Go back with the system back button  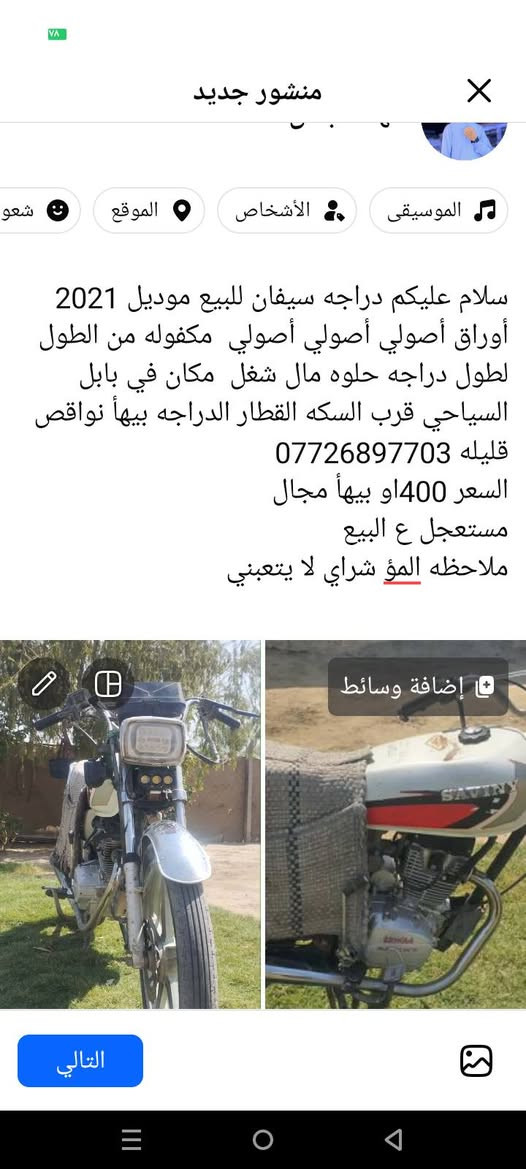coord(394,1139)
